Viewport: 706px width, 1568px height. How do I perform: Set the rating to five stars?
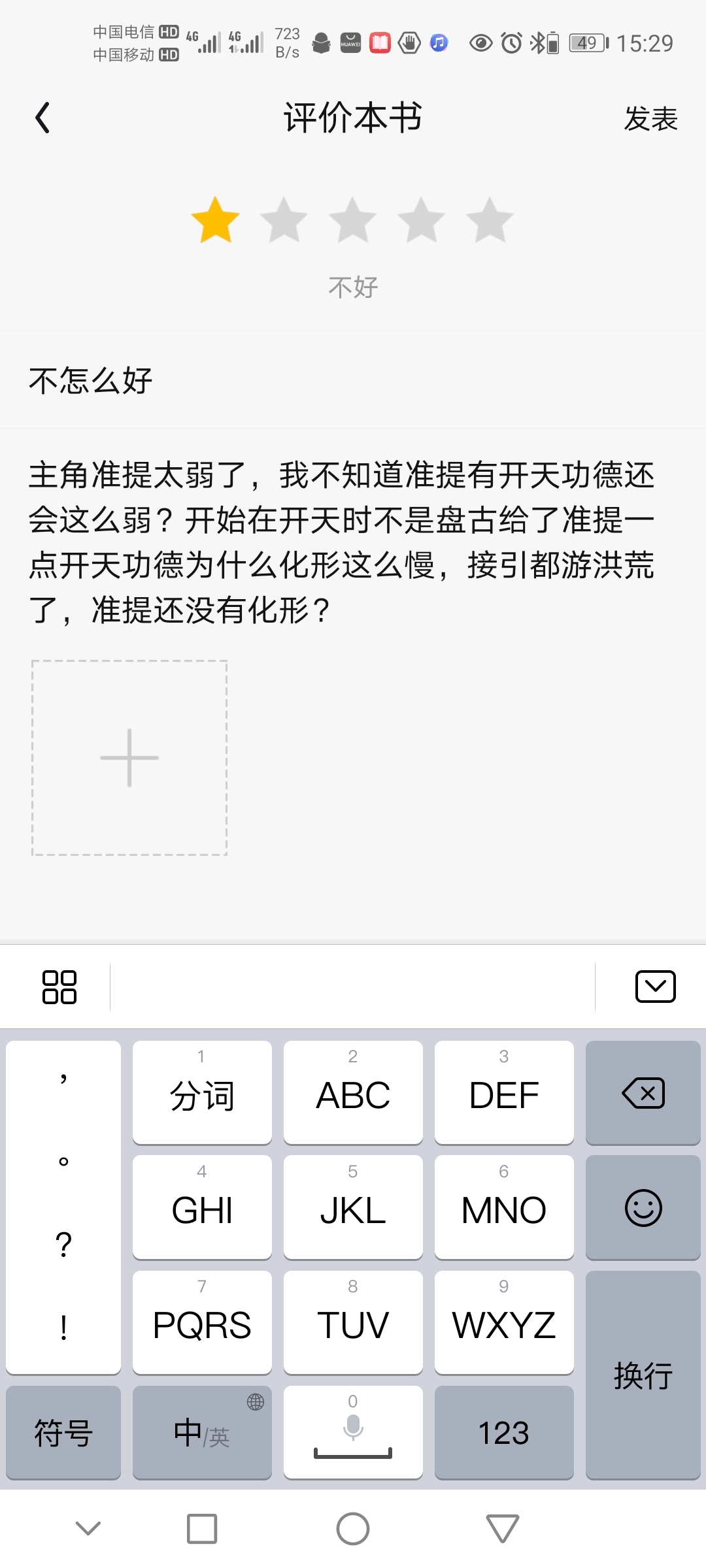tap(490, 220)
